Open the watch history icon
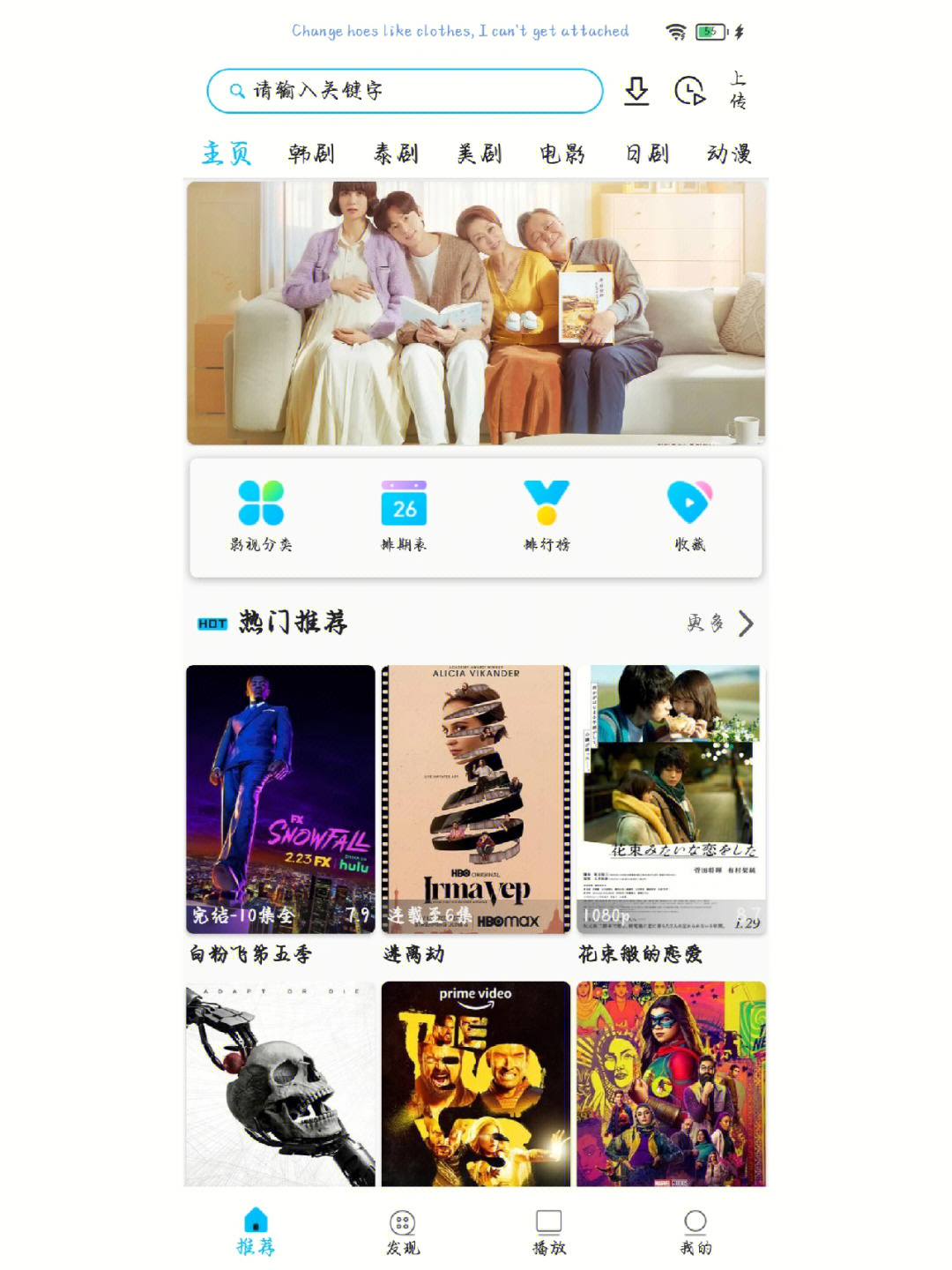Screen dimensions: 952x1270 (689, 91)
